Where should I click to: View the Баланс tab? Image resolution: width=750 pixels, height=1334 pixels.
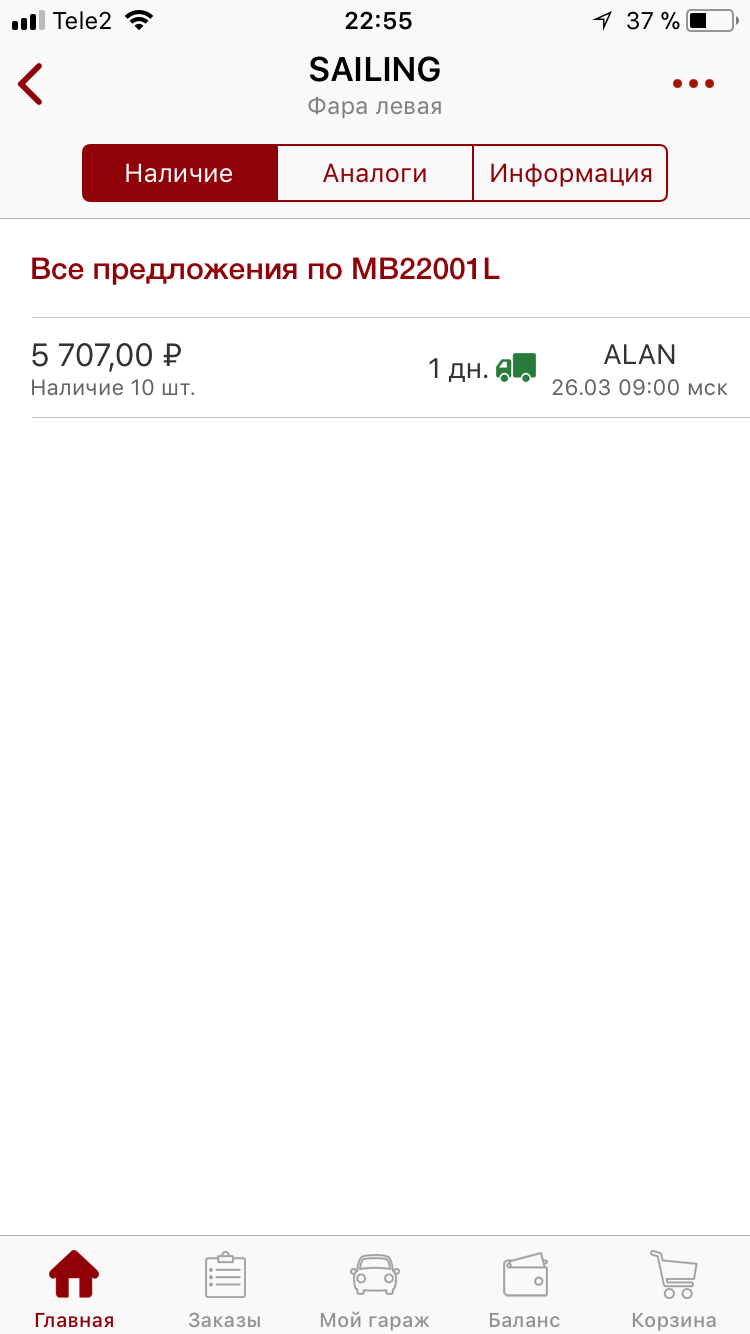tap(524, 1288)
